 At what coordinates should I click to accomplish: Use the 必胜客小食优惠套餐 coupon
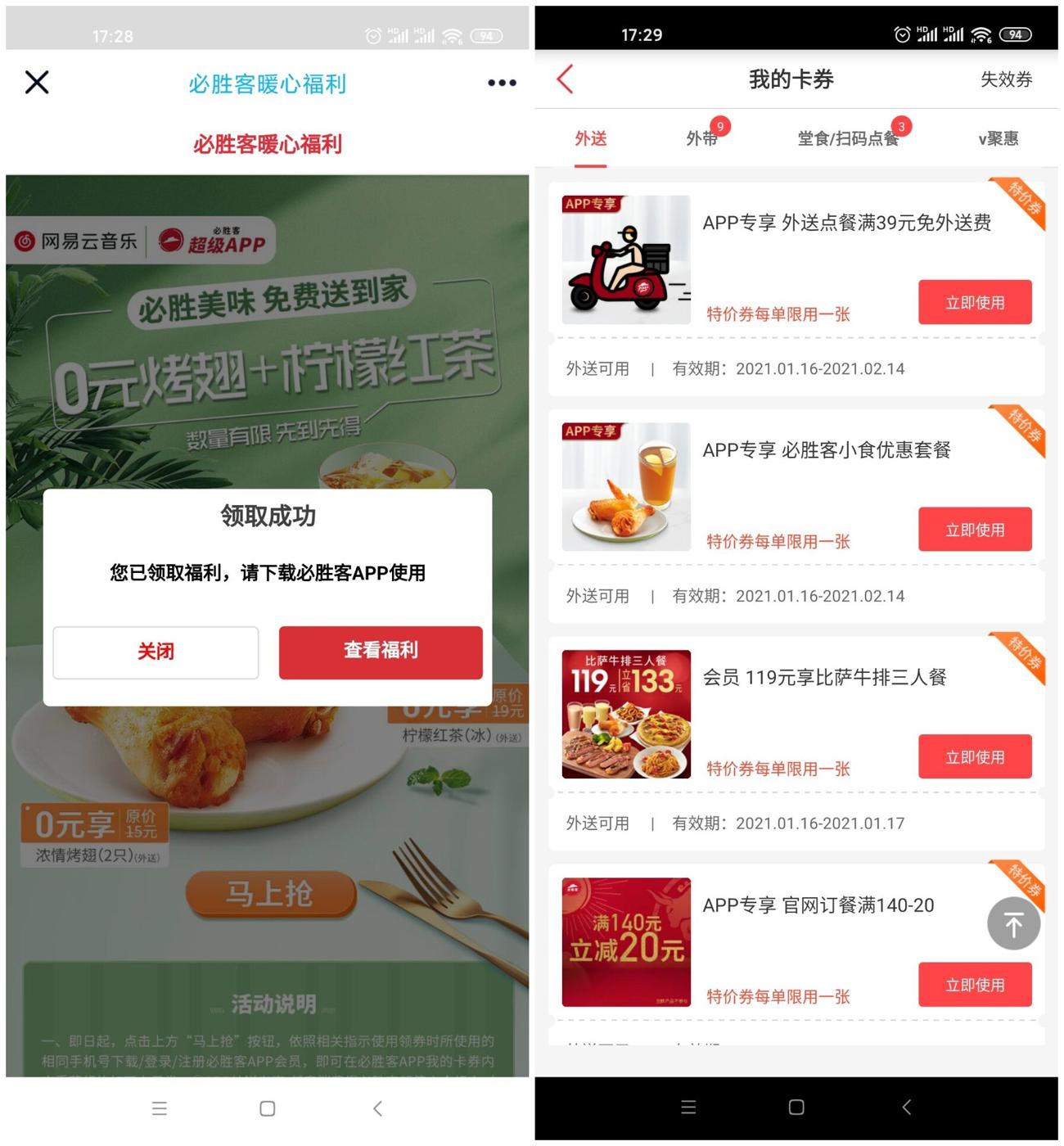(x=974, y=530)
